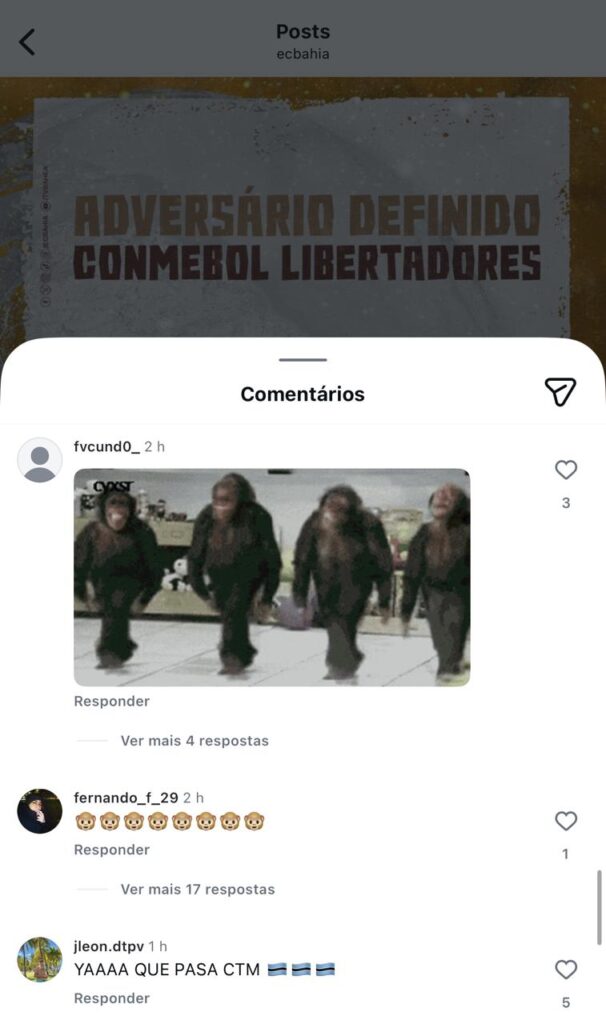Open fvcund0_'s profile picture
The image size is (606, 1024).
40,460
